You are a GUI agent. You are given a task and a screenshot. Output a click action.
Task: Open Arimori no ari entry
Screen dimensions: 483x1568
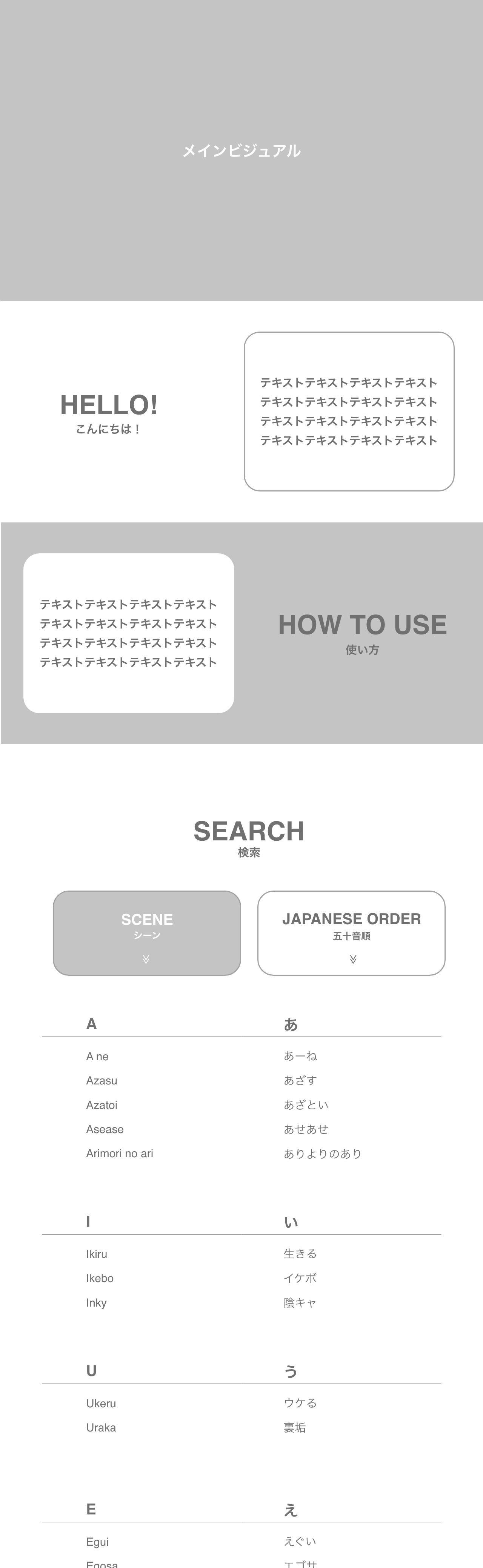119,1154
